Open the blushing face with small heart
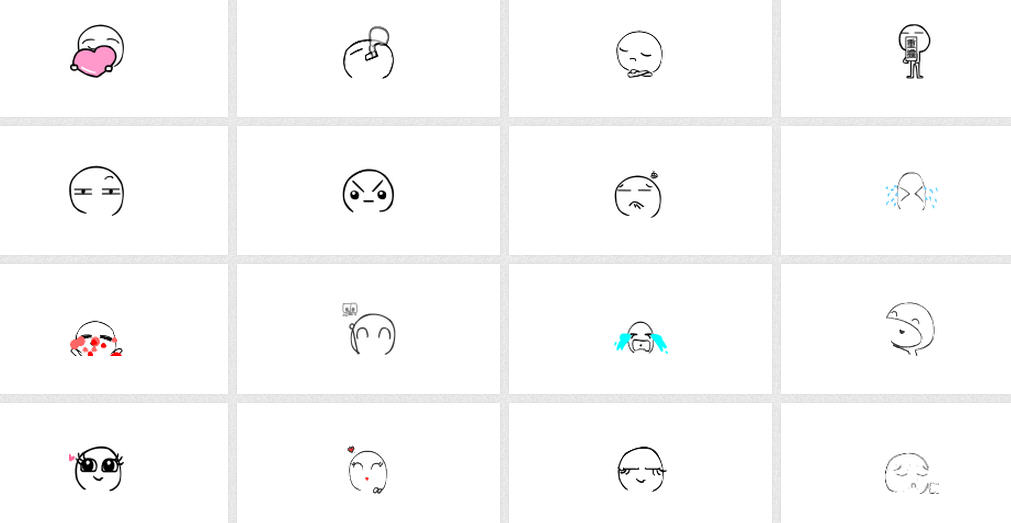 point(367,470)
